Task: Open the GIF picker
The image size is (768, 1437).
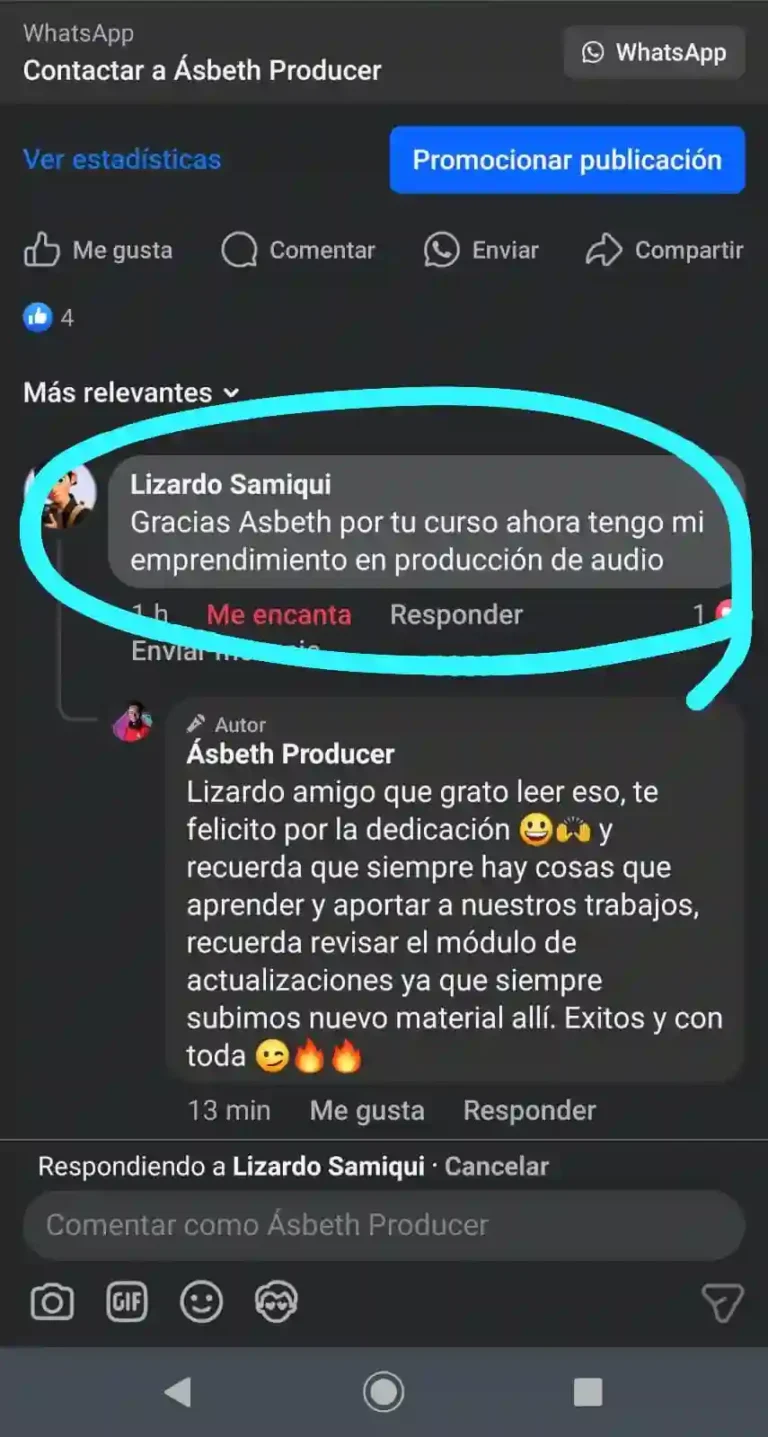Action: (127, 1302)
